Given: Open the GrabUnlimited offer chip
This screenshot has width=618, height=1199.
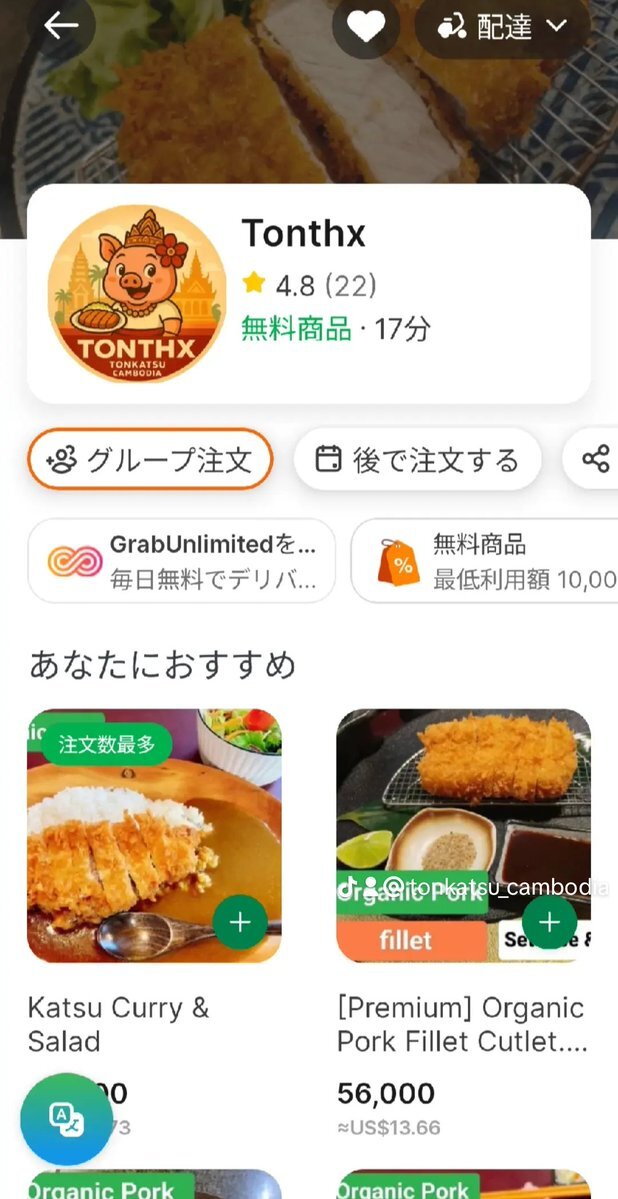Looking at the screenshot, I should coord(181,561).
